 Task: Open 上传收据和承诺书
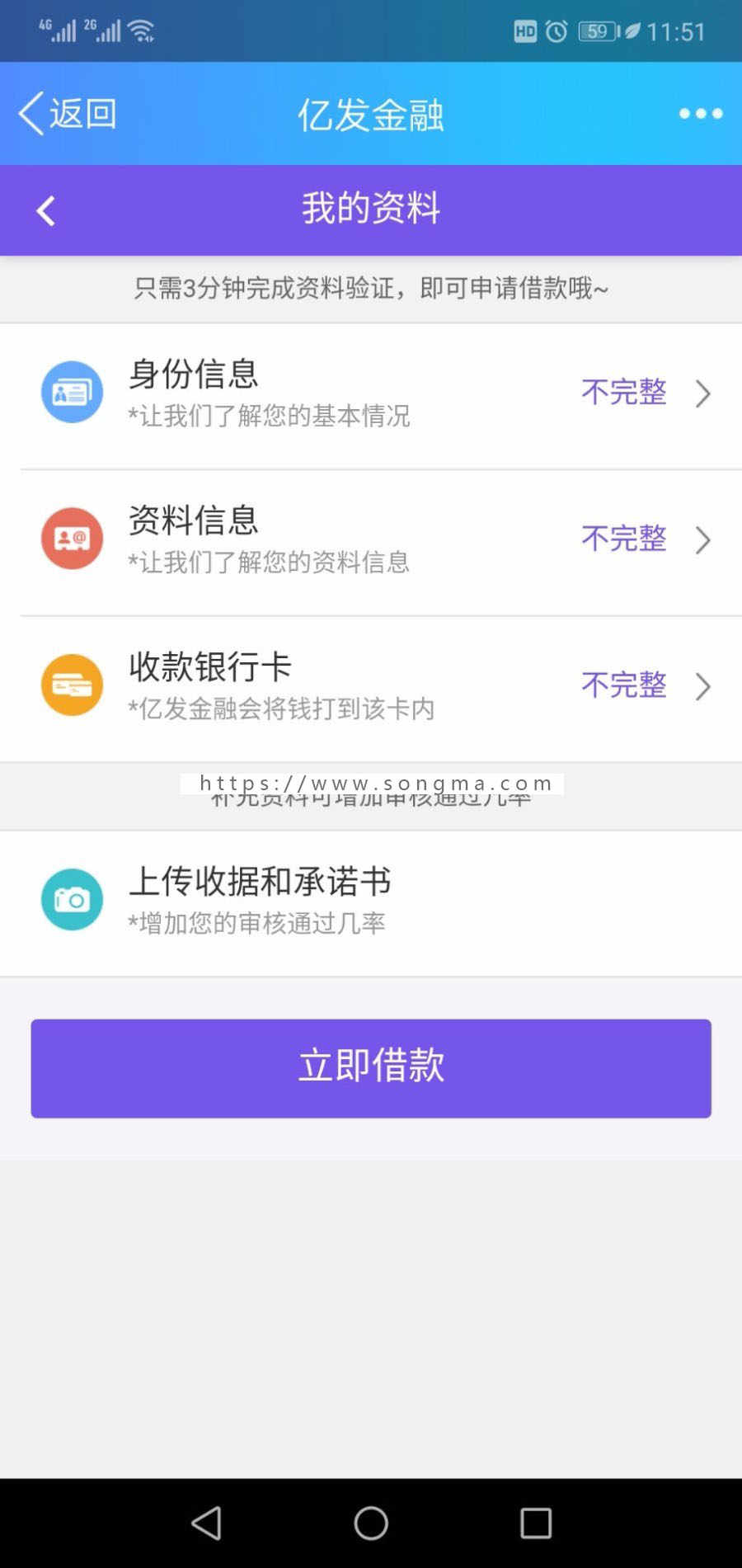click(371, 901)
